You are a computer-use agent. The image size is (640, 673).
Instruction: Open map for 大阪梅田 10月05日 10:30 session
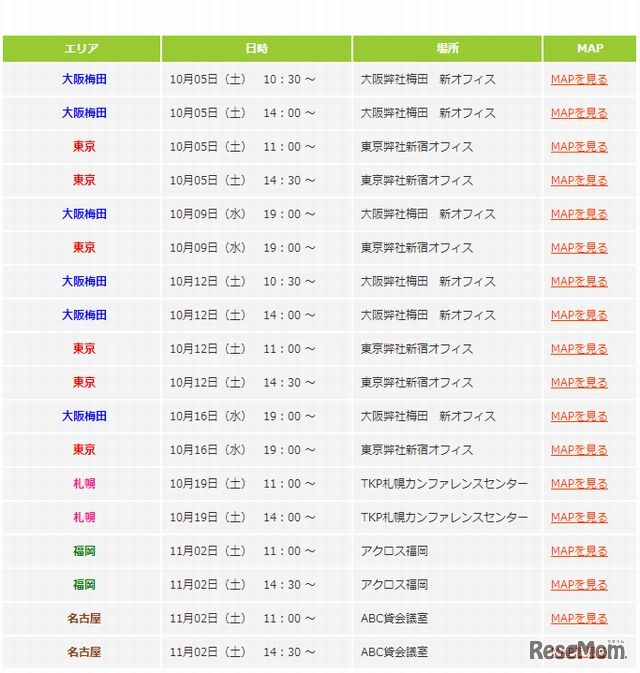point(579,80)
